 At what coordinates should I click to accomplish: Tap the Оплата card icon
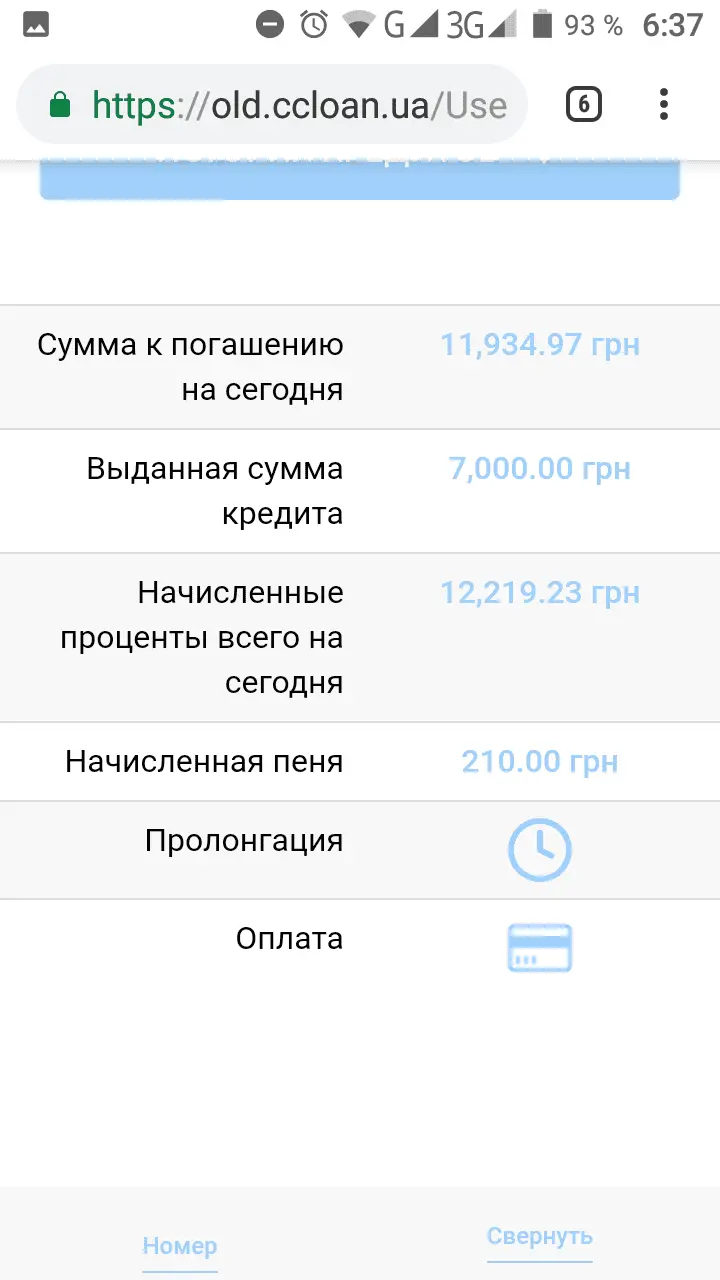tap(540, 948)
